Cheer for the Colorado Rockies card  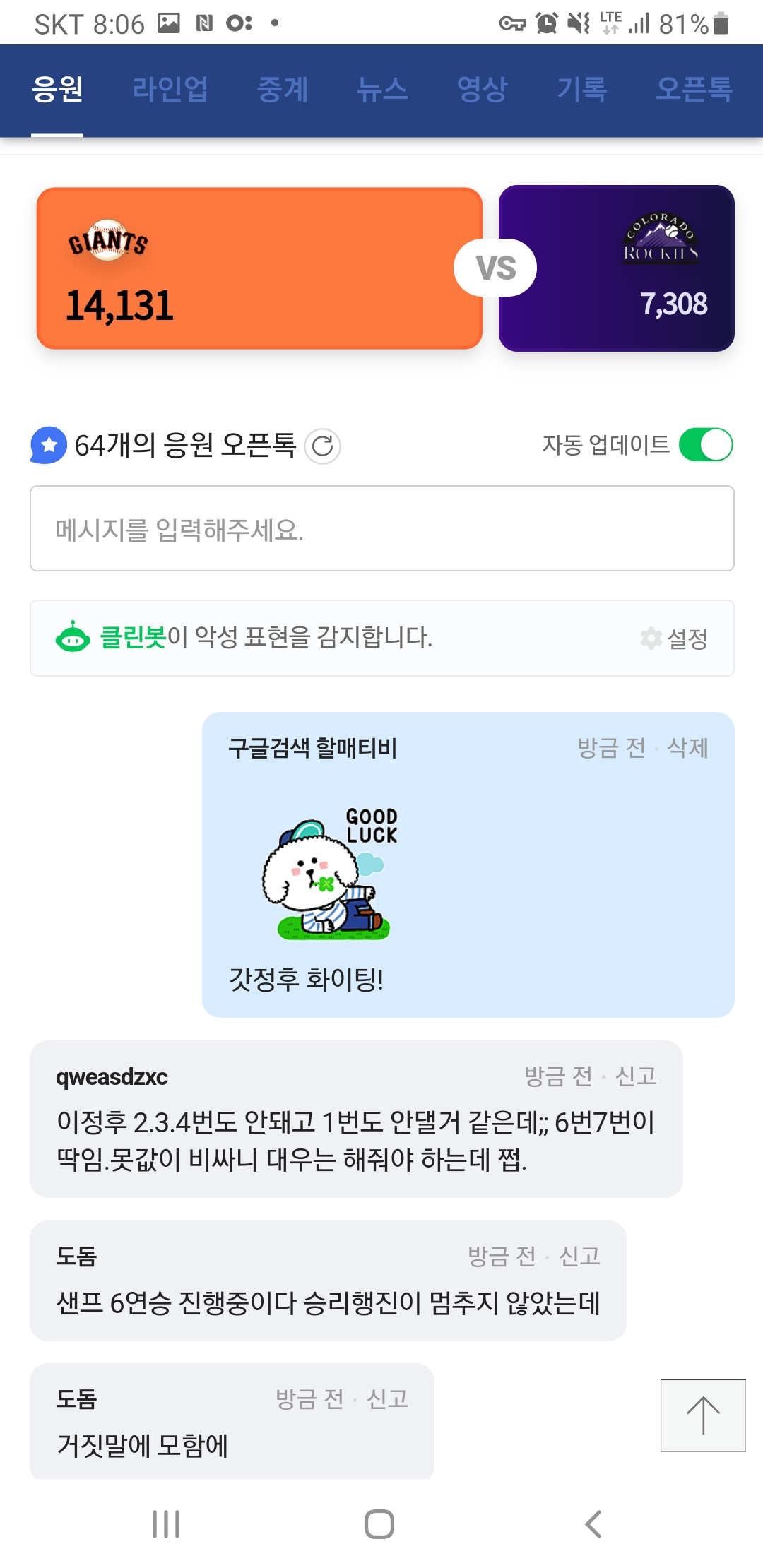point(617,268)
